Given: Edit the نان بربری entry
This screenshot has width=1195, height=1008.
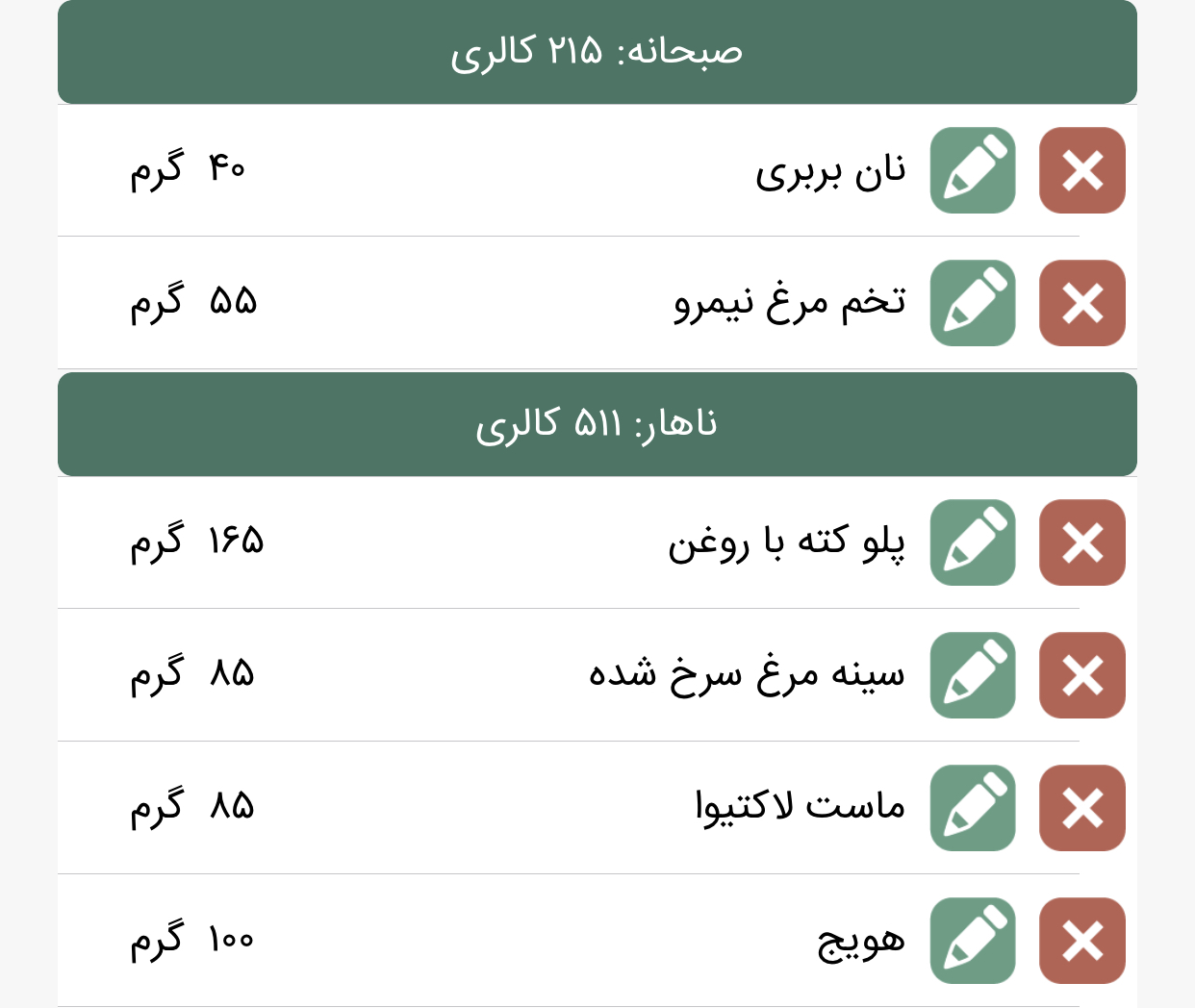Looking at the screenshot, I should pos(973,170).
